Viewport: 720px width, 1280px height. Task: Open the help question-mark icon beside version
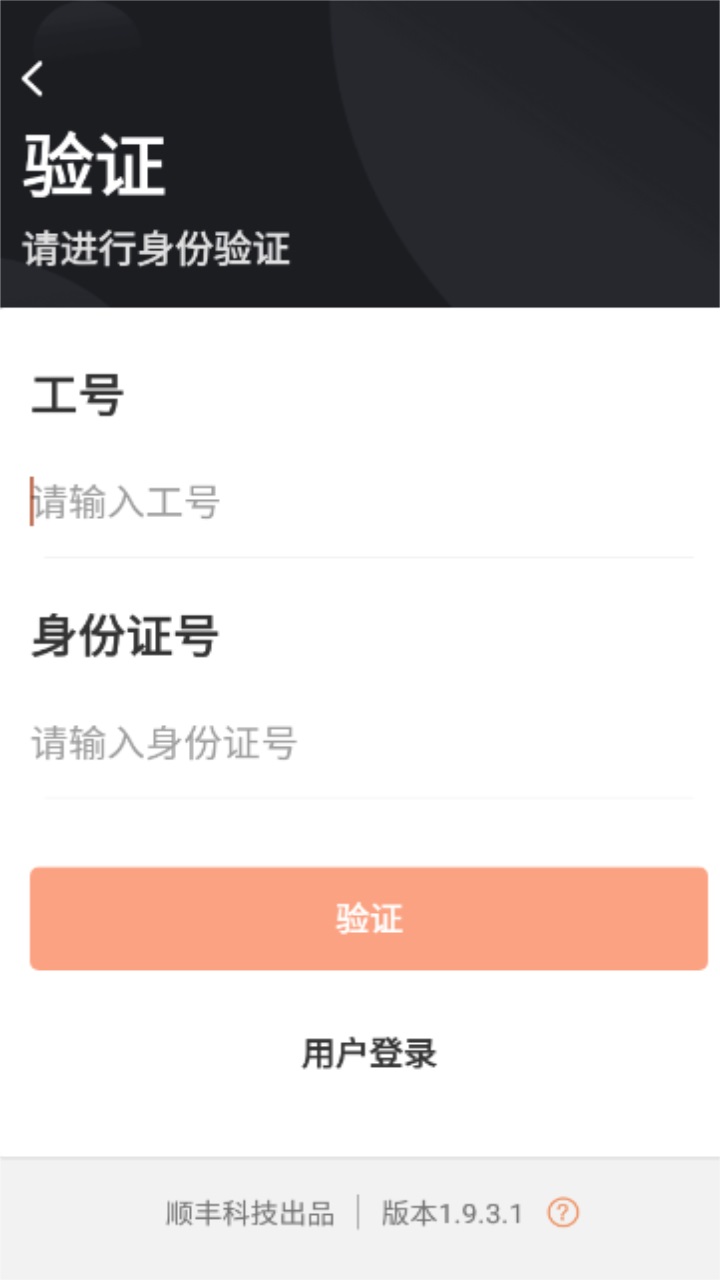point(563,1213)
